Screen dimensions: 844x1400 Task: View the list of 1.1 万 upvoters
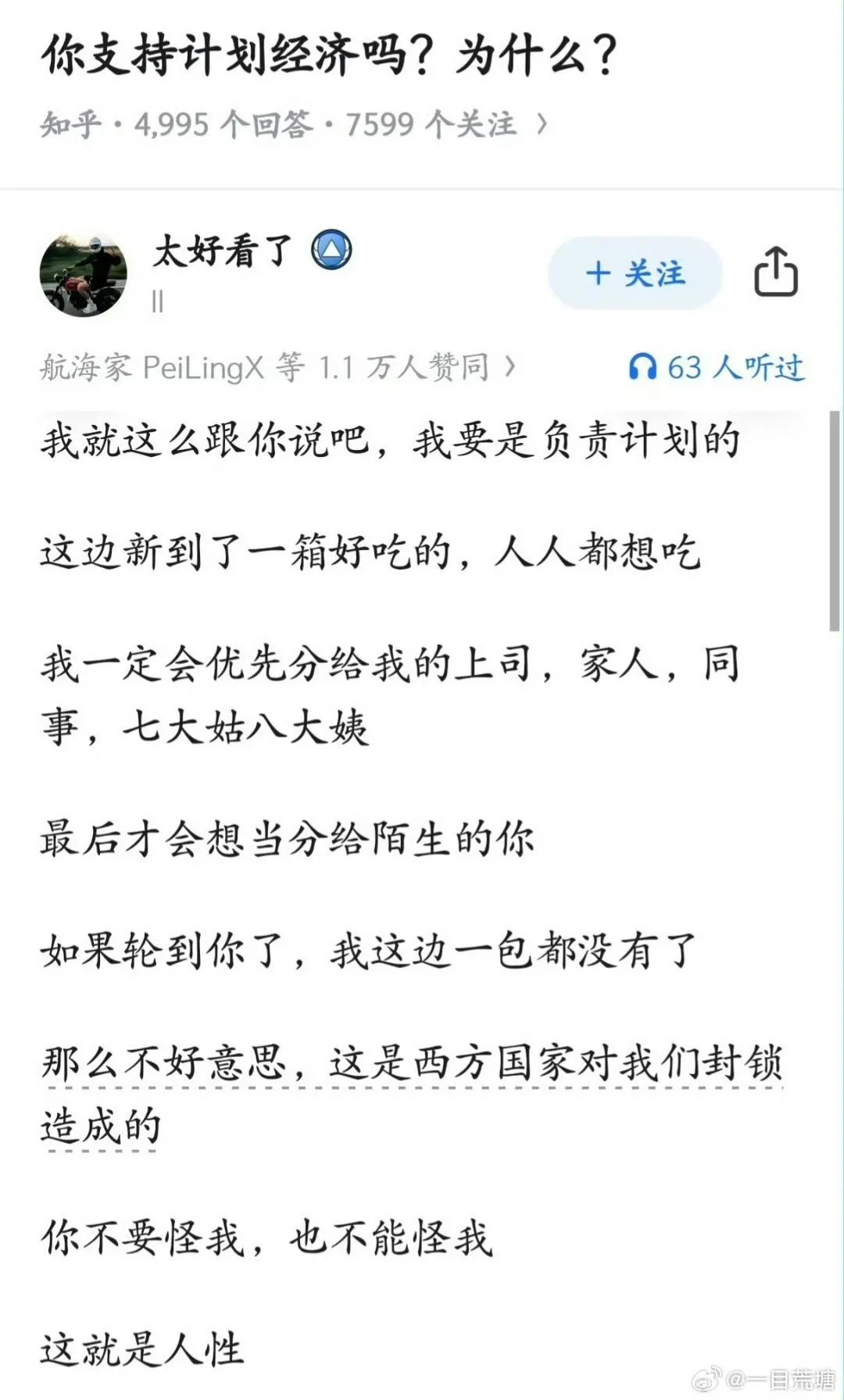(x=278, y=367)
